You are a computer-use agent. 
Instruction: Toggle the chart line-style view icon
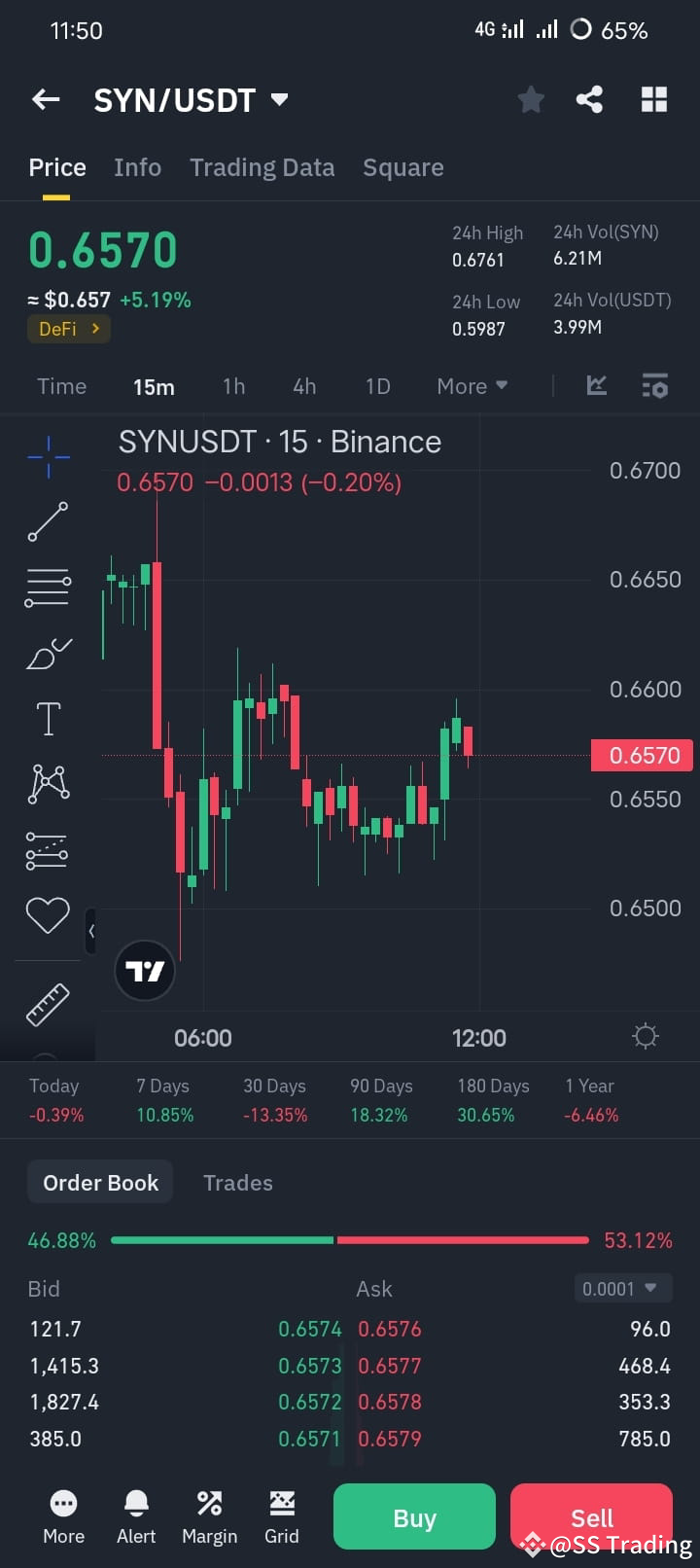pyautogui.click(x=596, y=385)
